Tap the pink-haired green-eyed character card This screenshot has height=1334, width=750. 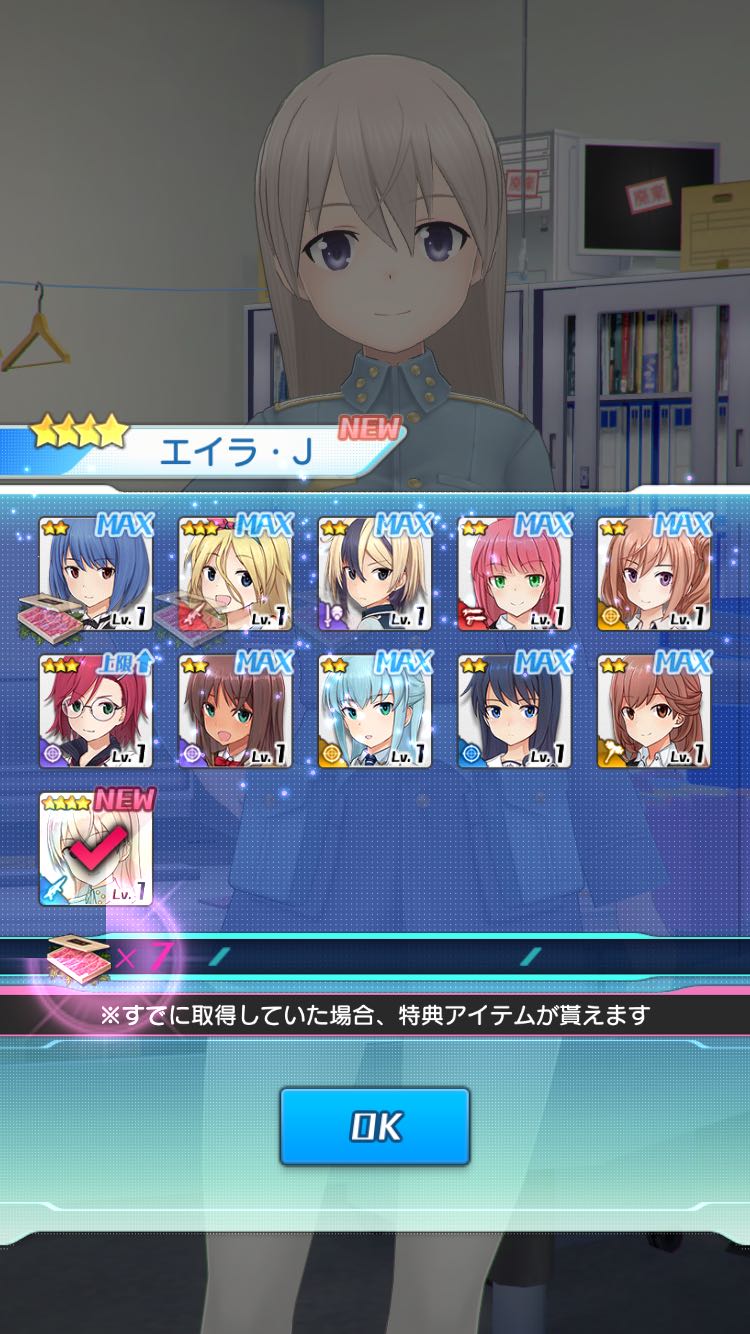514,574
